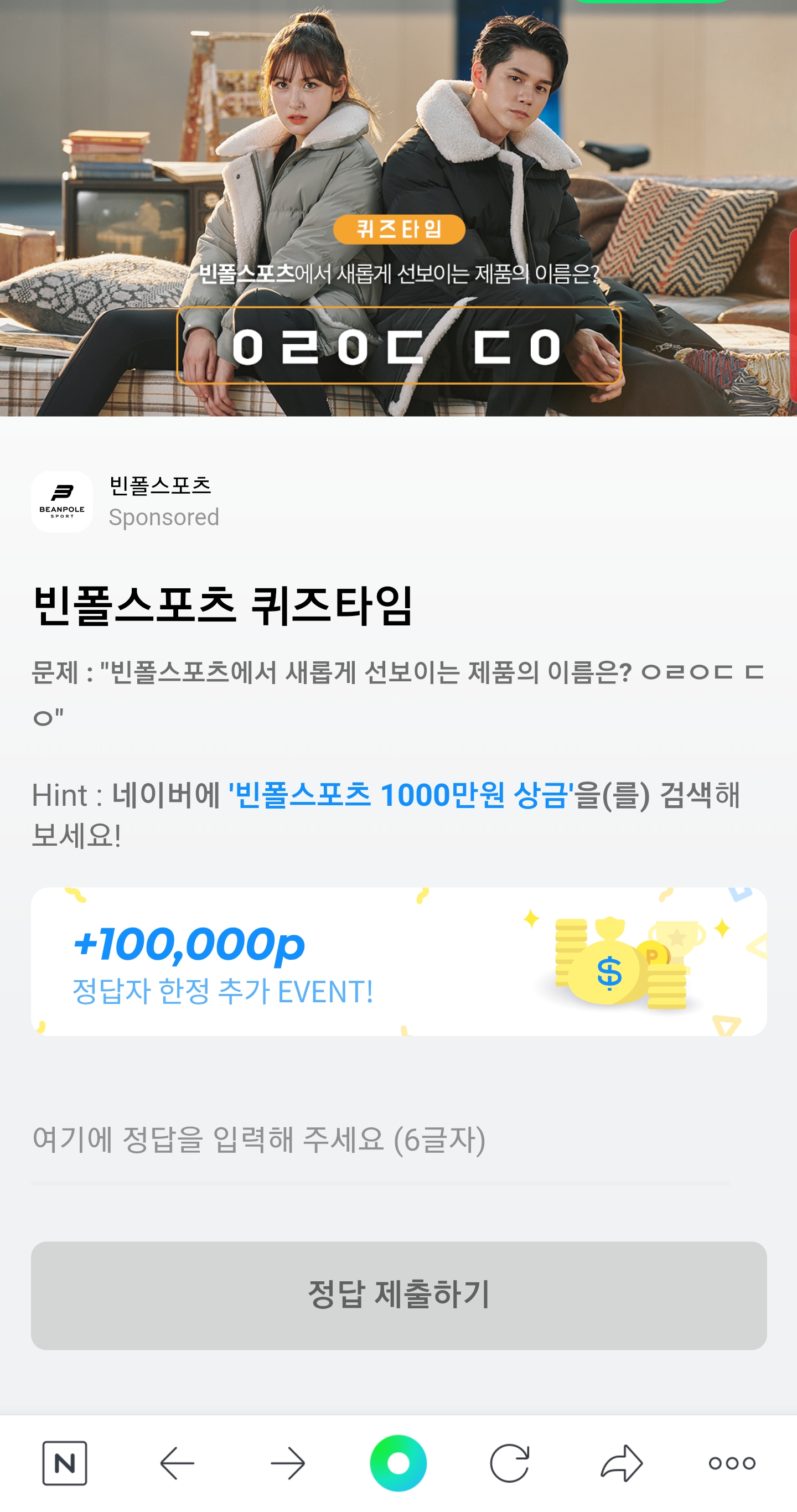This screenshot has width=797, height=1512.
Task: Open the +100,000p bonus event banner
Action: (398, 961)
